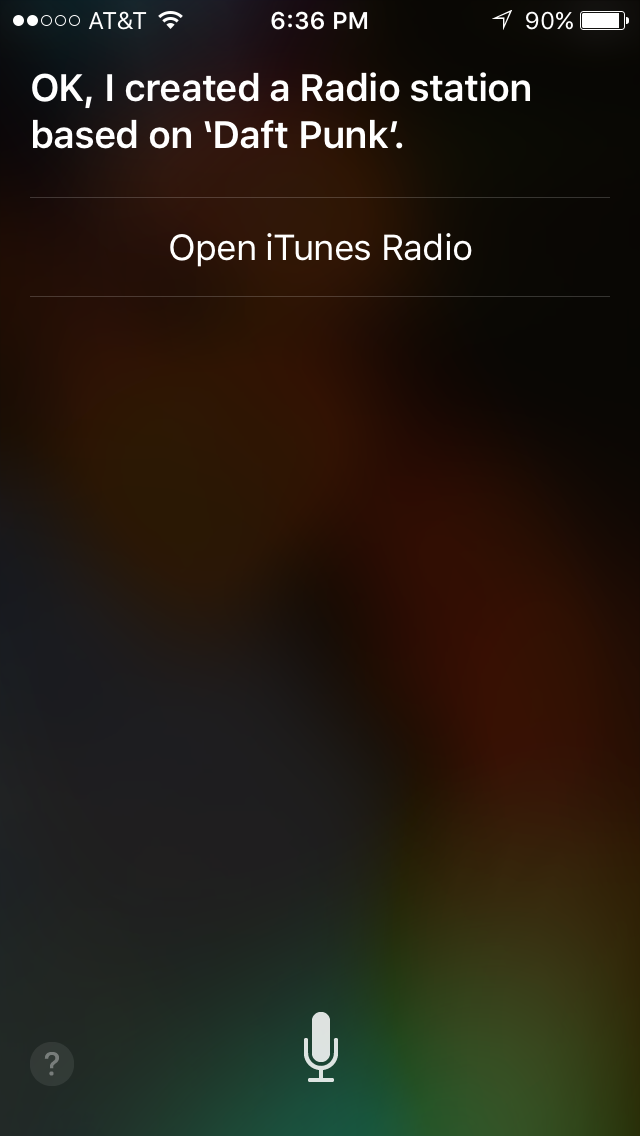Open the Siri help question mark
The image size is (640, 1136).
51,1064
